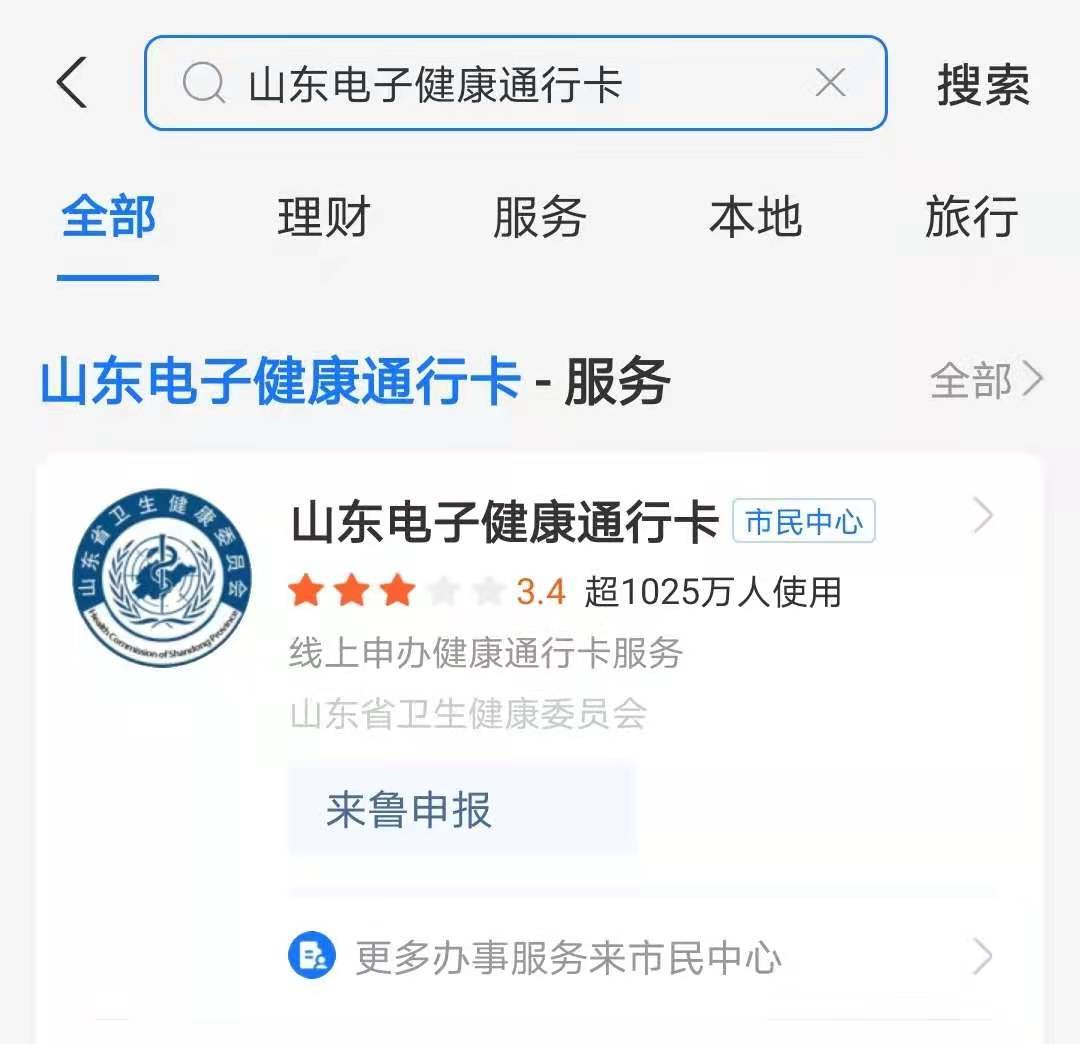
Task: Switch to the 理财 tab
Action: click(x=324, y=217)
